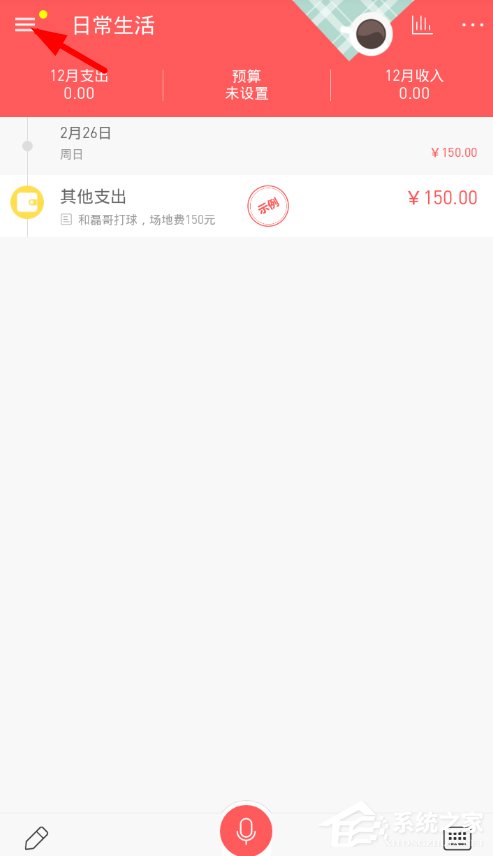The width and height of the screenshot is (493, 856).
Task: Start voice entry with microphone button
Action: [x=246, y=830]
